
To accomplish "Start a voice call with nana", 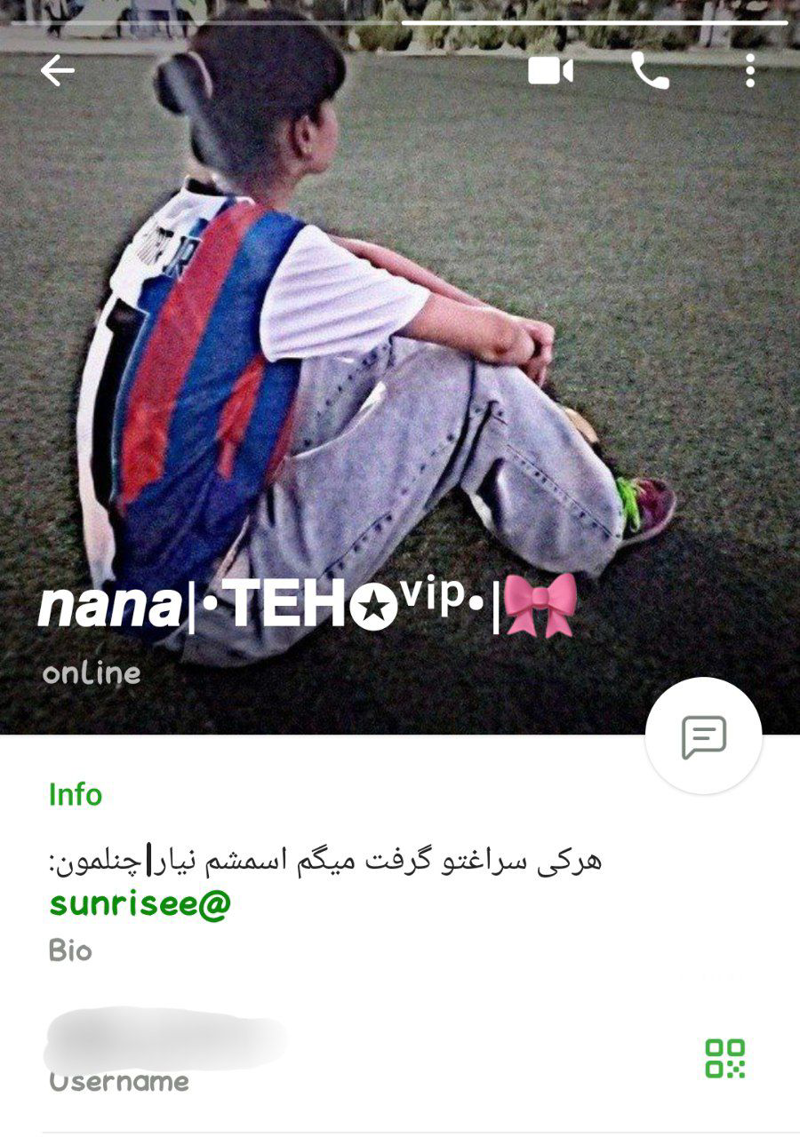I will tap(650, 71).
